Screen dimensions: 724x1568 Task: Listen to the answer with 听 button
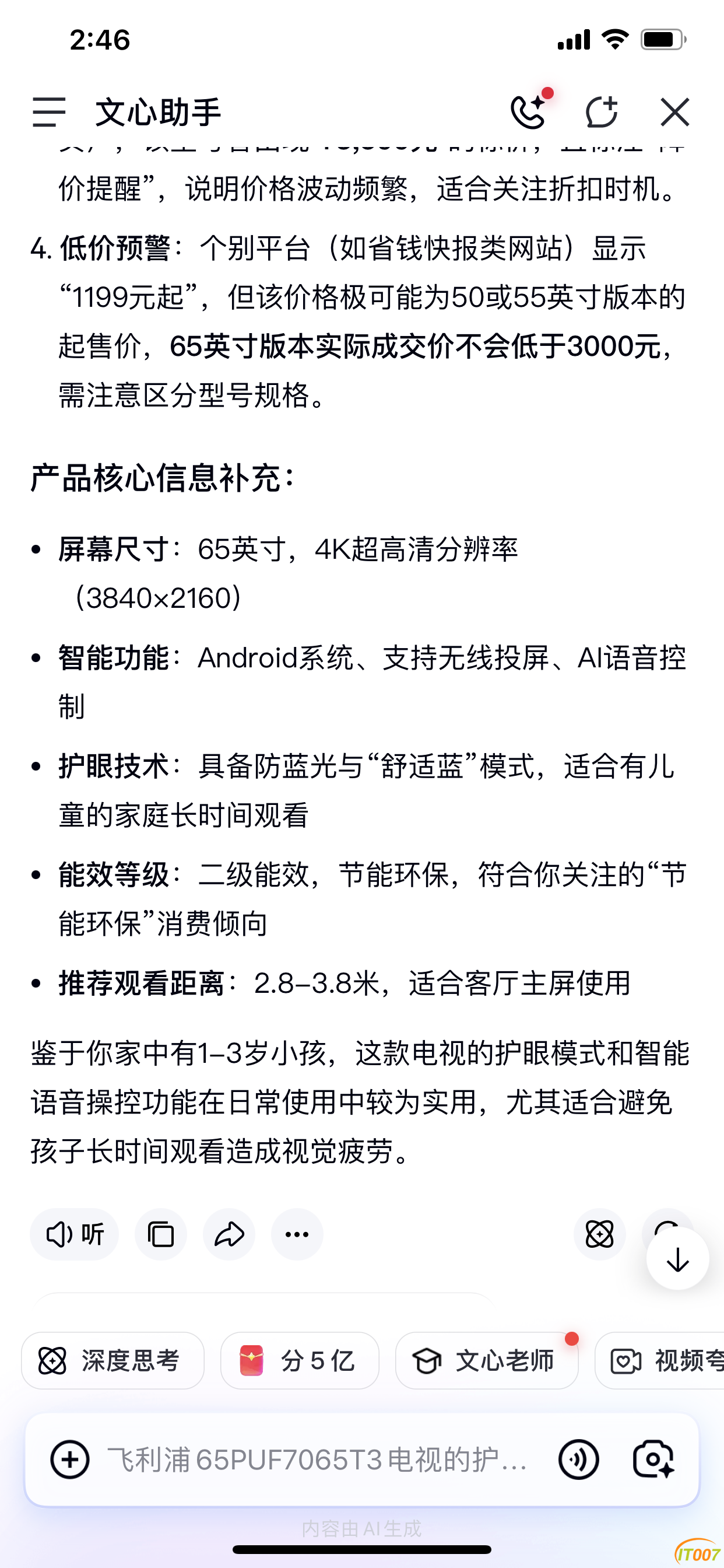74,1234
